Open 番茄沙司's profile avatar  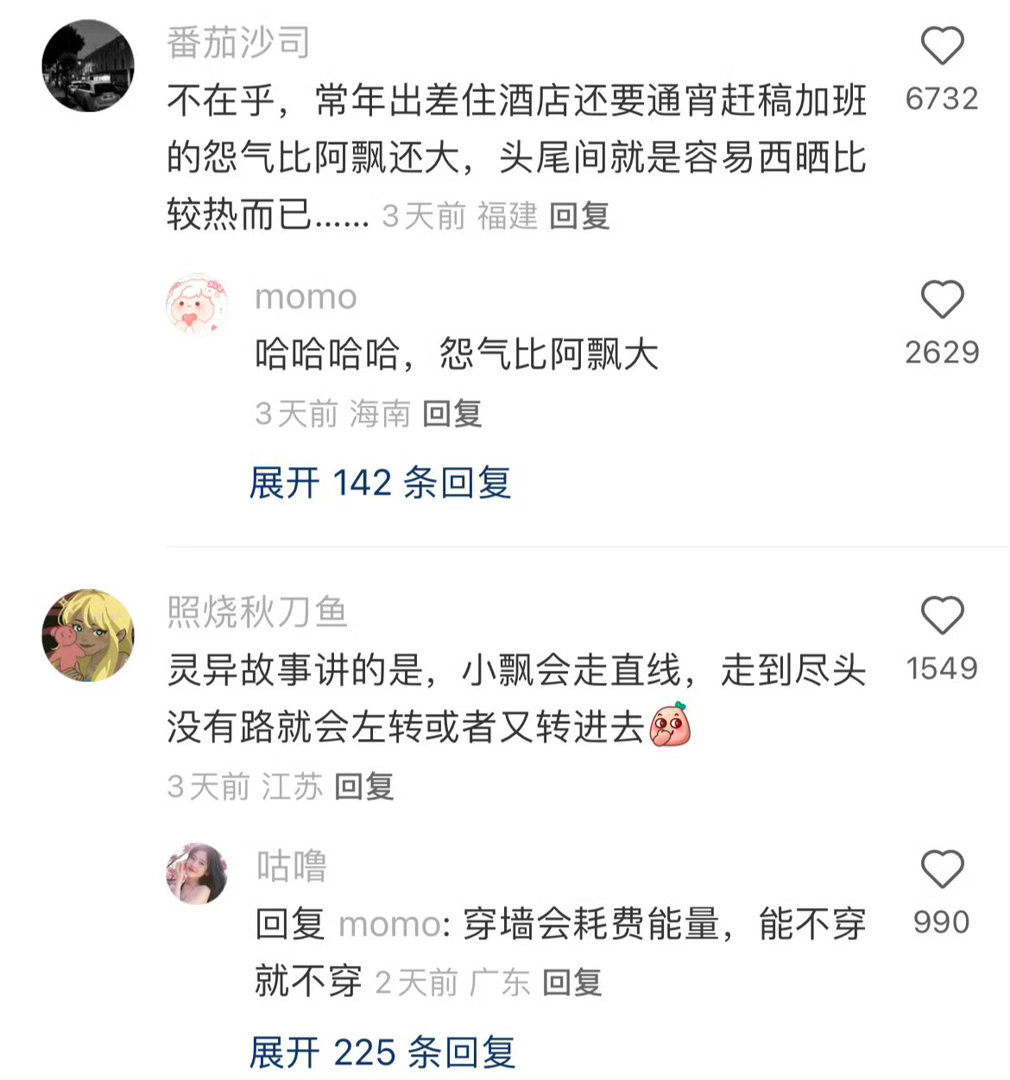[88, 65]
